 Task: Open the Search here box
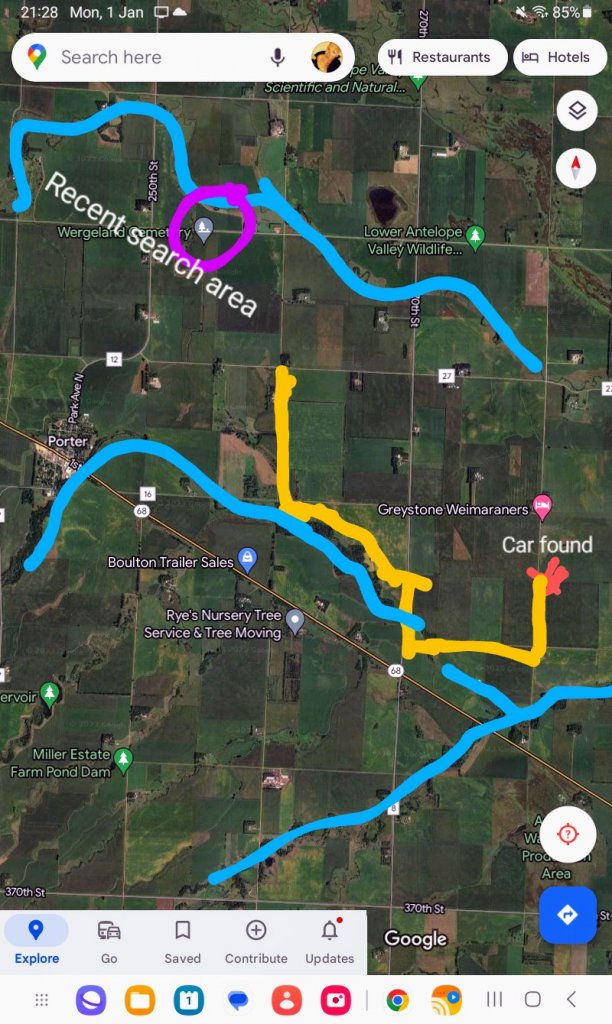coord(150,57)
